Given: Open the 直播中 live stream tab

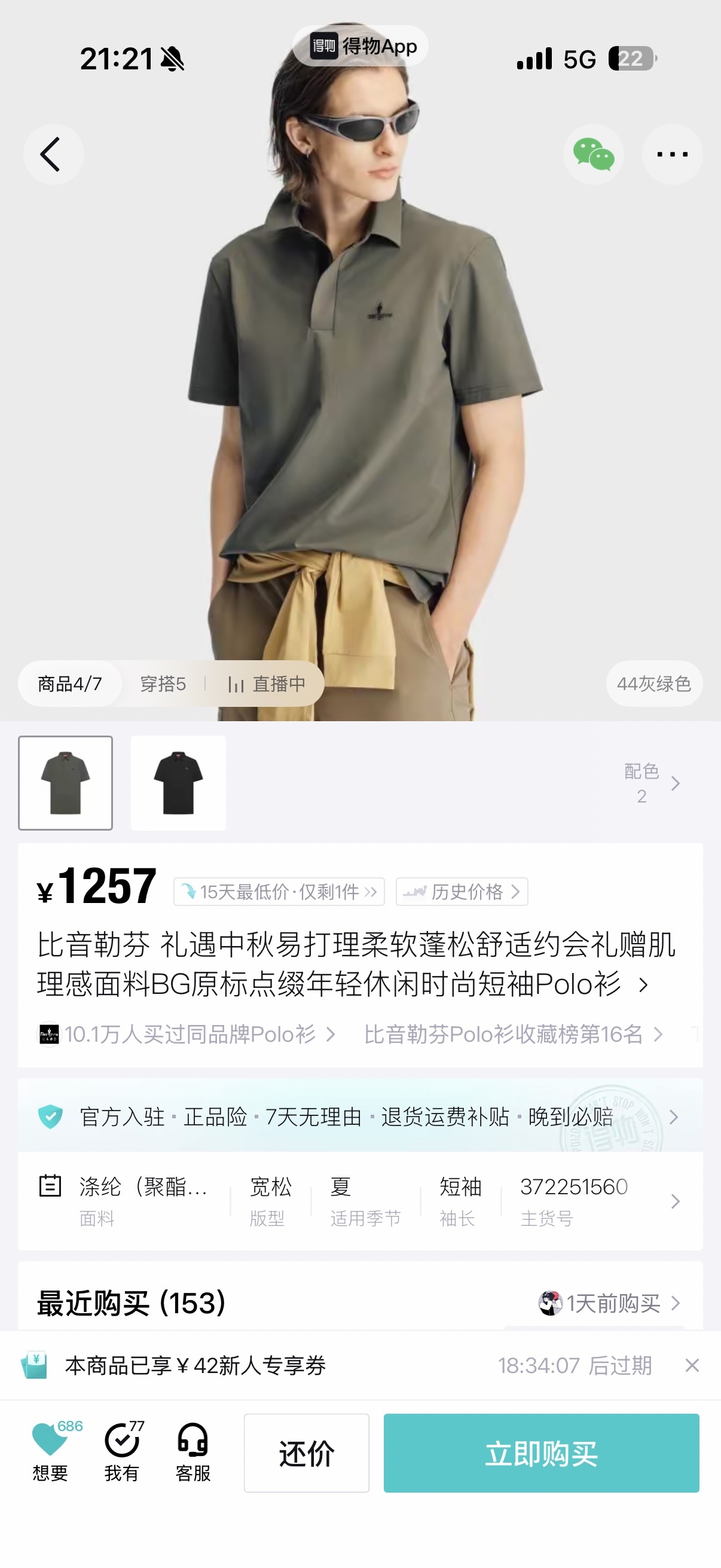Looking at the screenshot, I should (267, 684).
